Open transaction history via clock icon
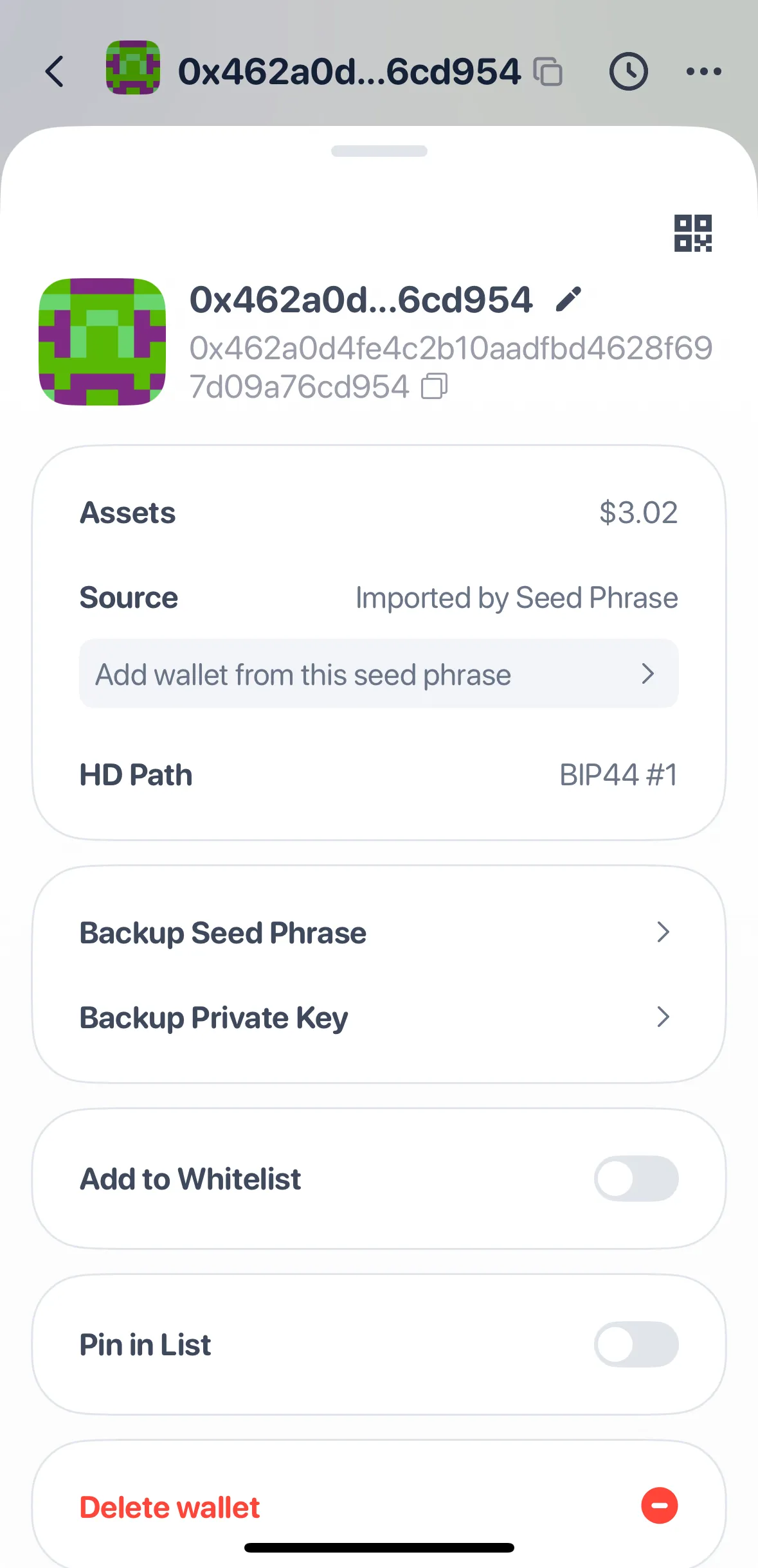The height and width of the screenshot is (1568, 758). point(628,71)
